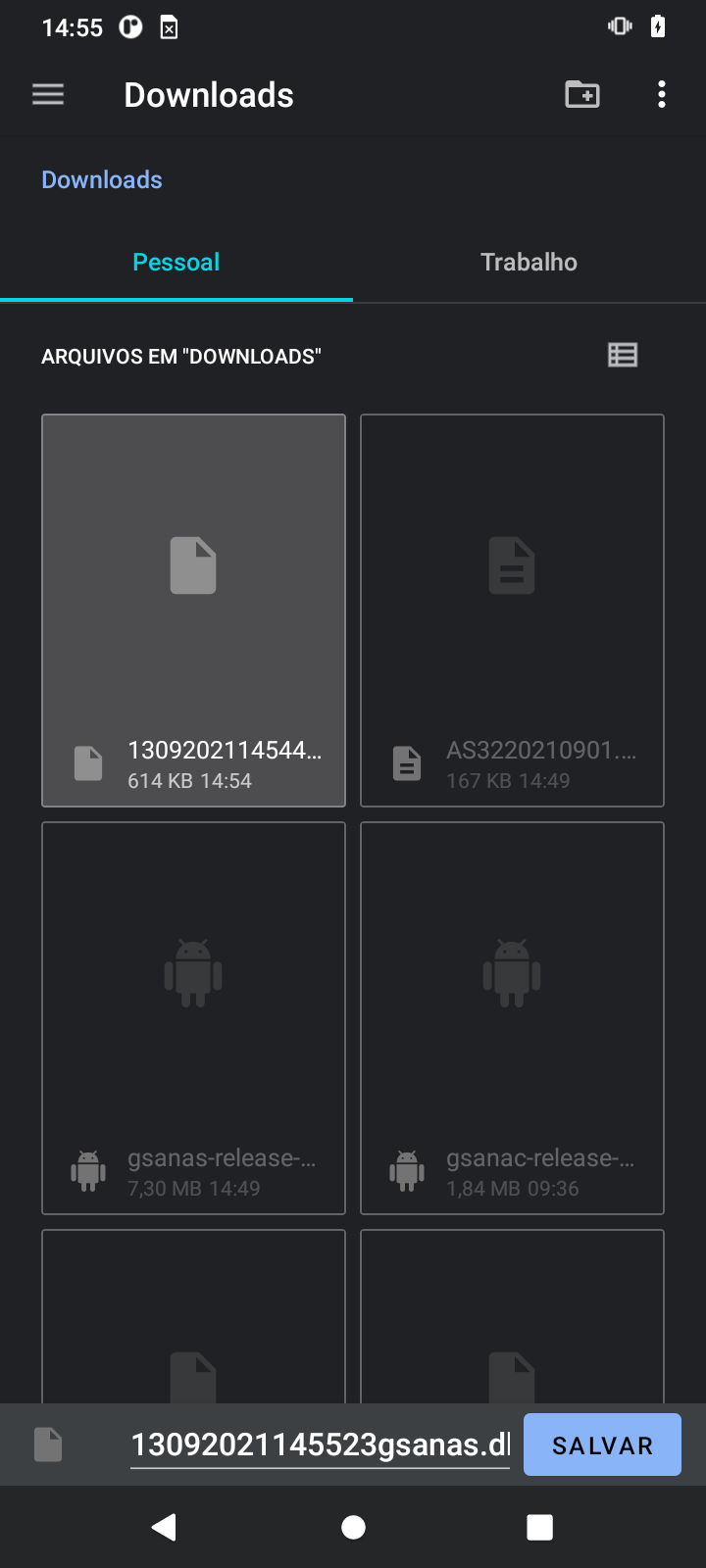
Task: Go back with the system back button
Action: coord(165,1527)
